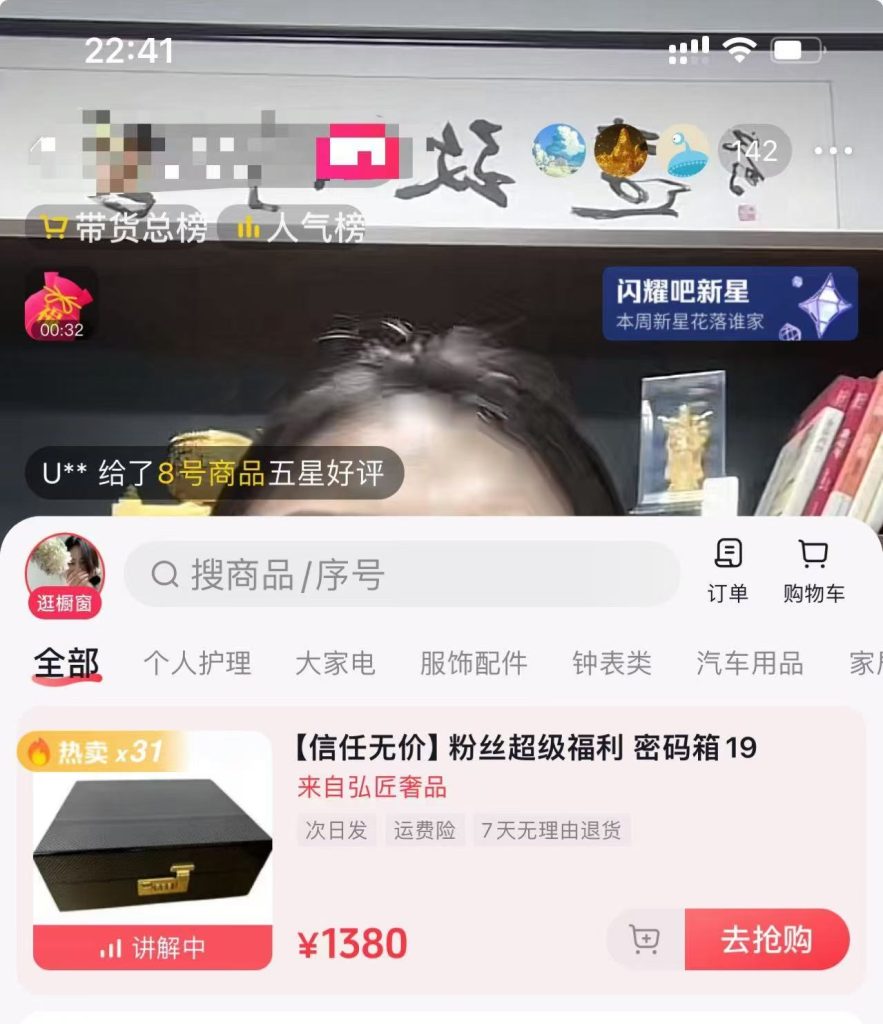Screen dimensions: 883x1024
Task: Open the 密码箱 19 product card
Action: tap(526, 747)
